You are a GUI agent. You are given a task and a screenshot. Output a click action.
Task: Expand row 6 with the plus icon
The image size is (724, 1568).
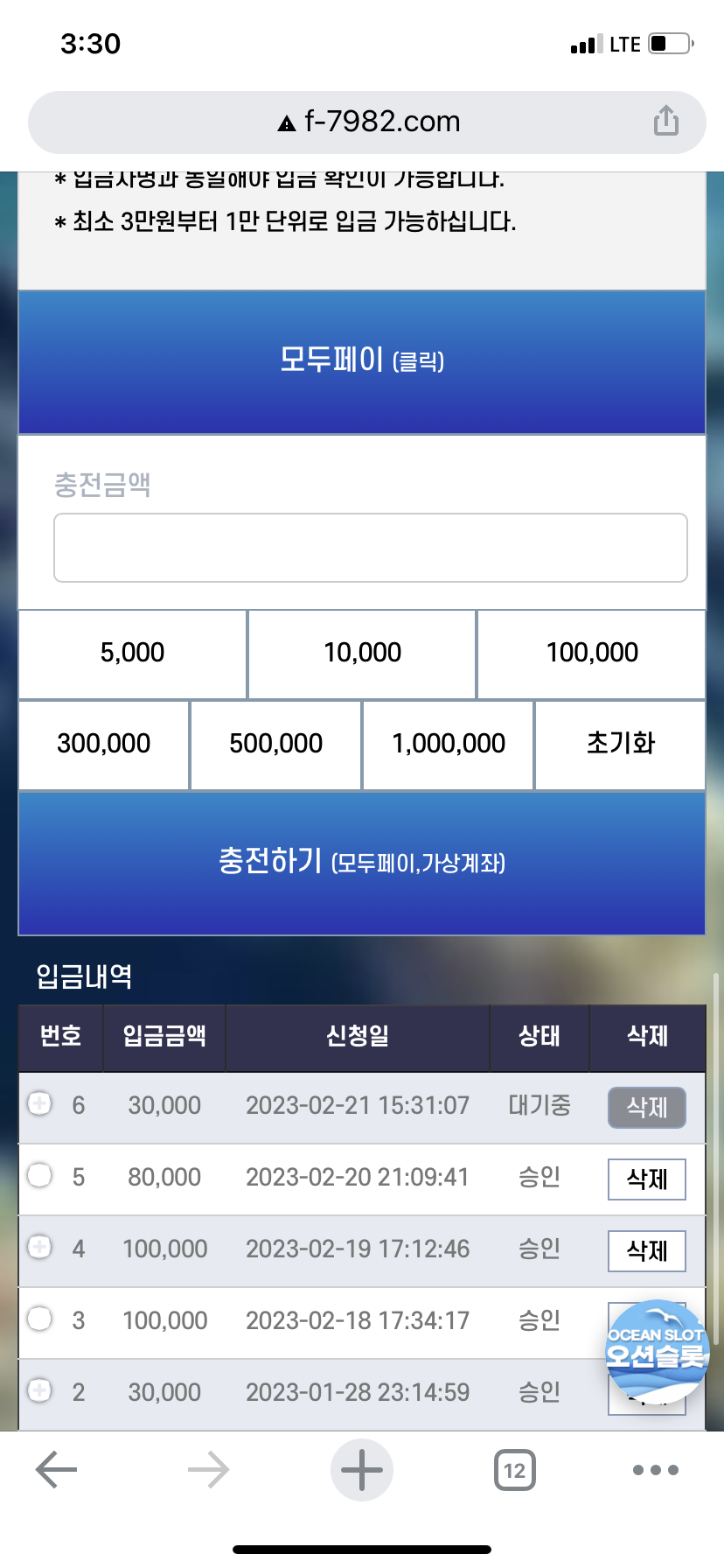[39, 1104]
